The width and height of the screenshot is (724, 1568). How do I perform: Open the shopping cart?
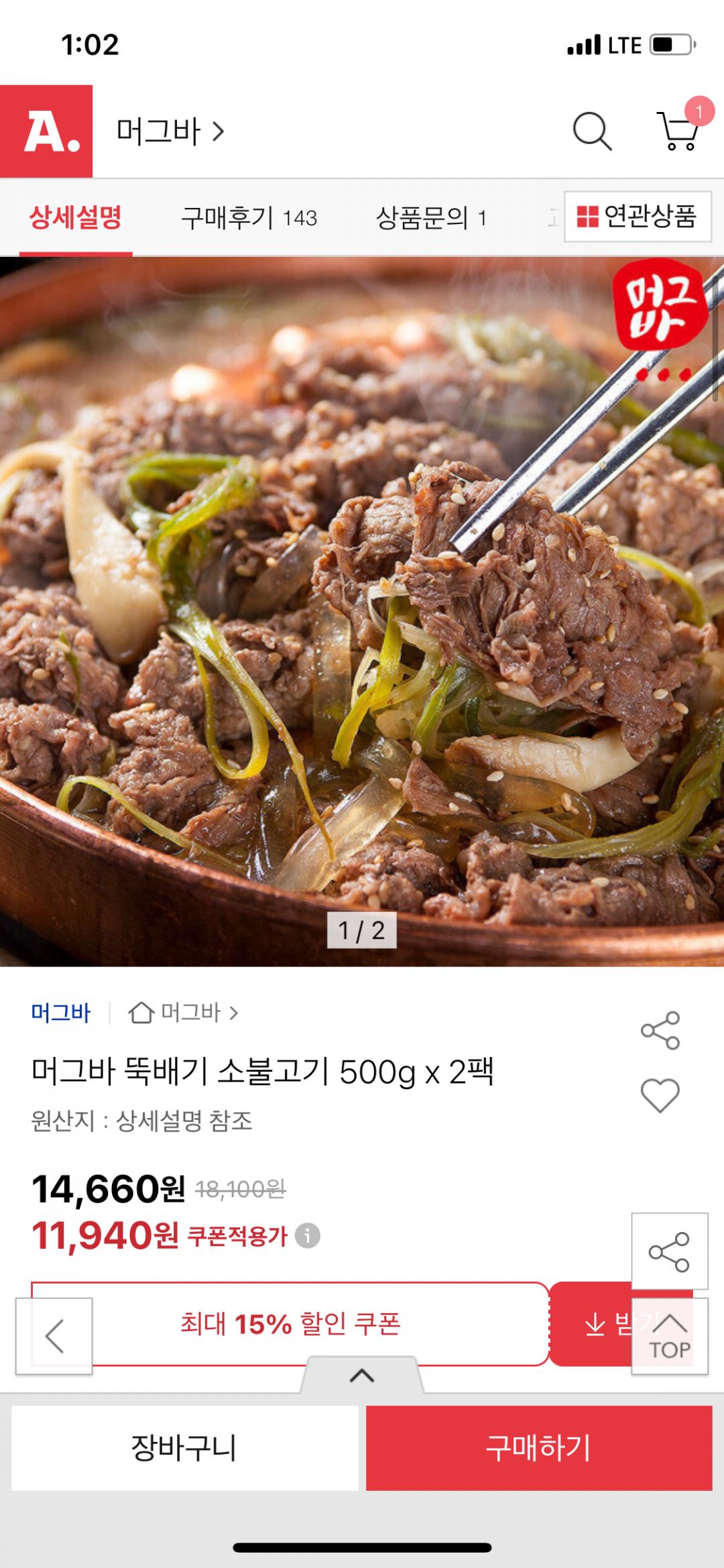678,130
